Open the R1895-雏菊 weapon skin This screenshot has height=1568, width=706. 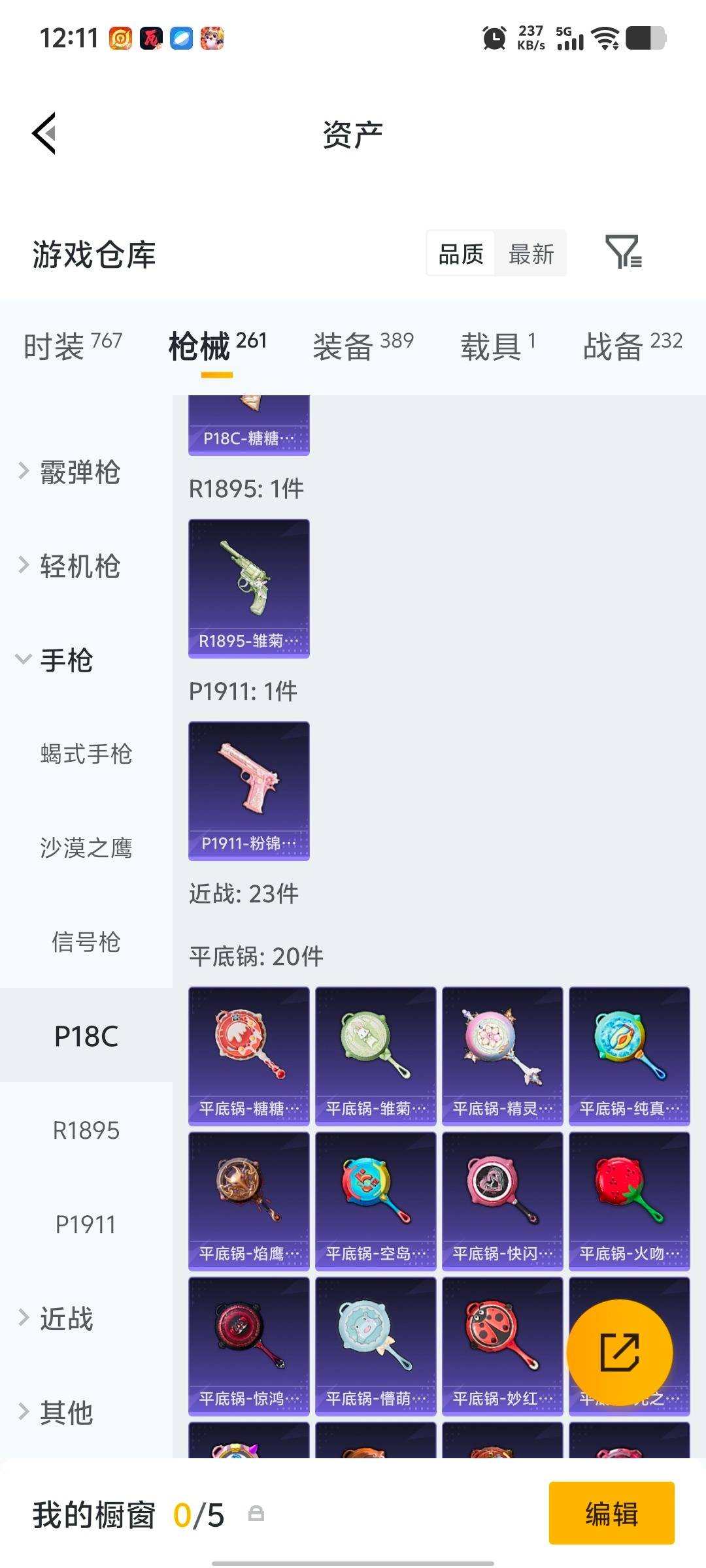point(248,585)
